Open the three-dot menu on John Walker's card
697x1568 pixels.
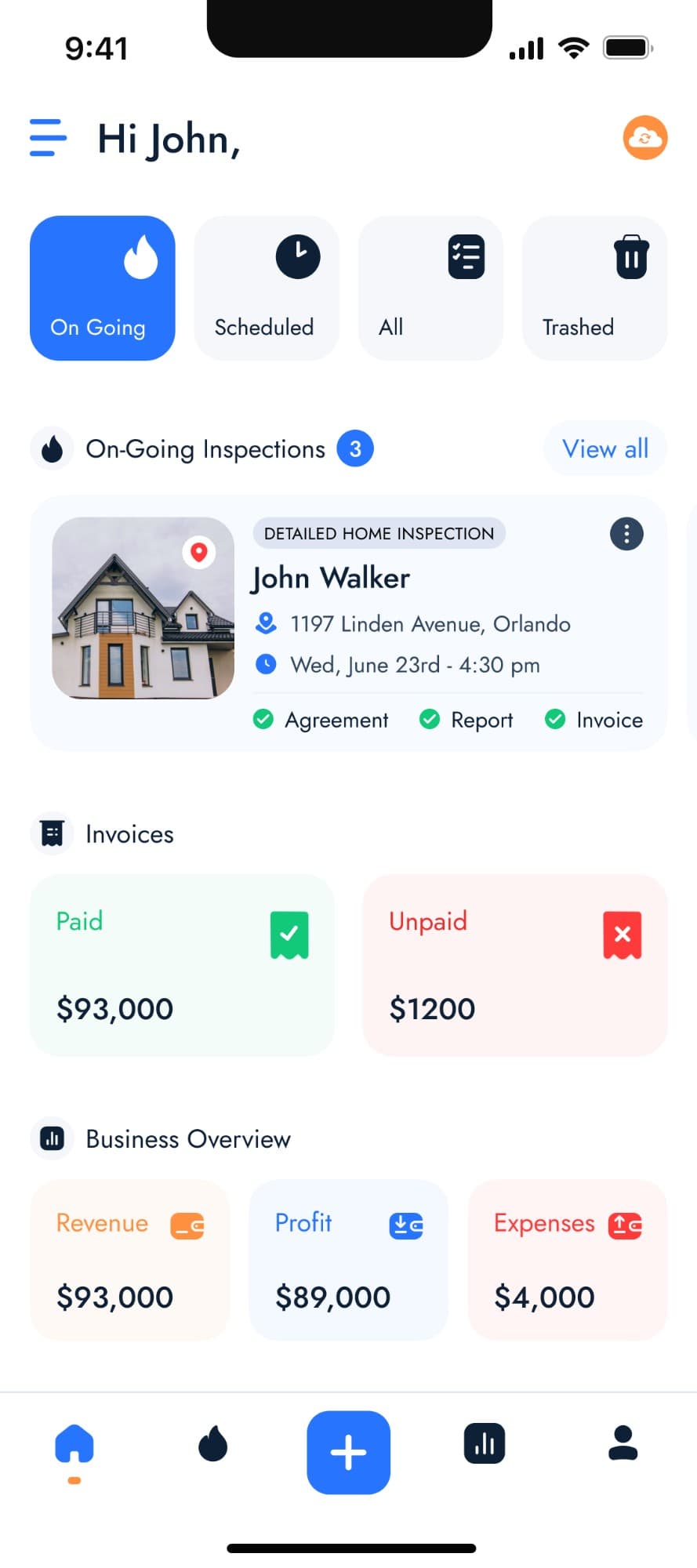(626, 534)
